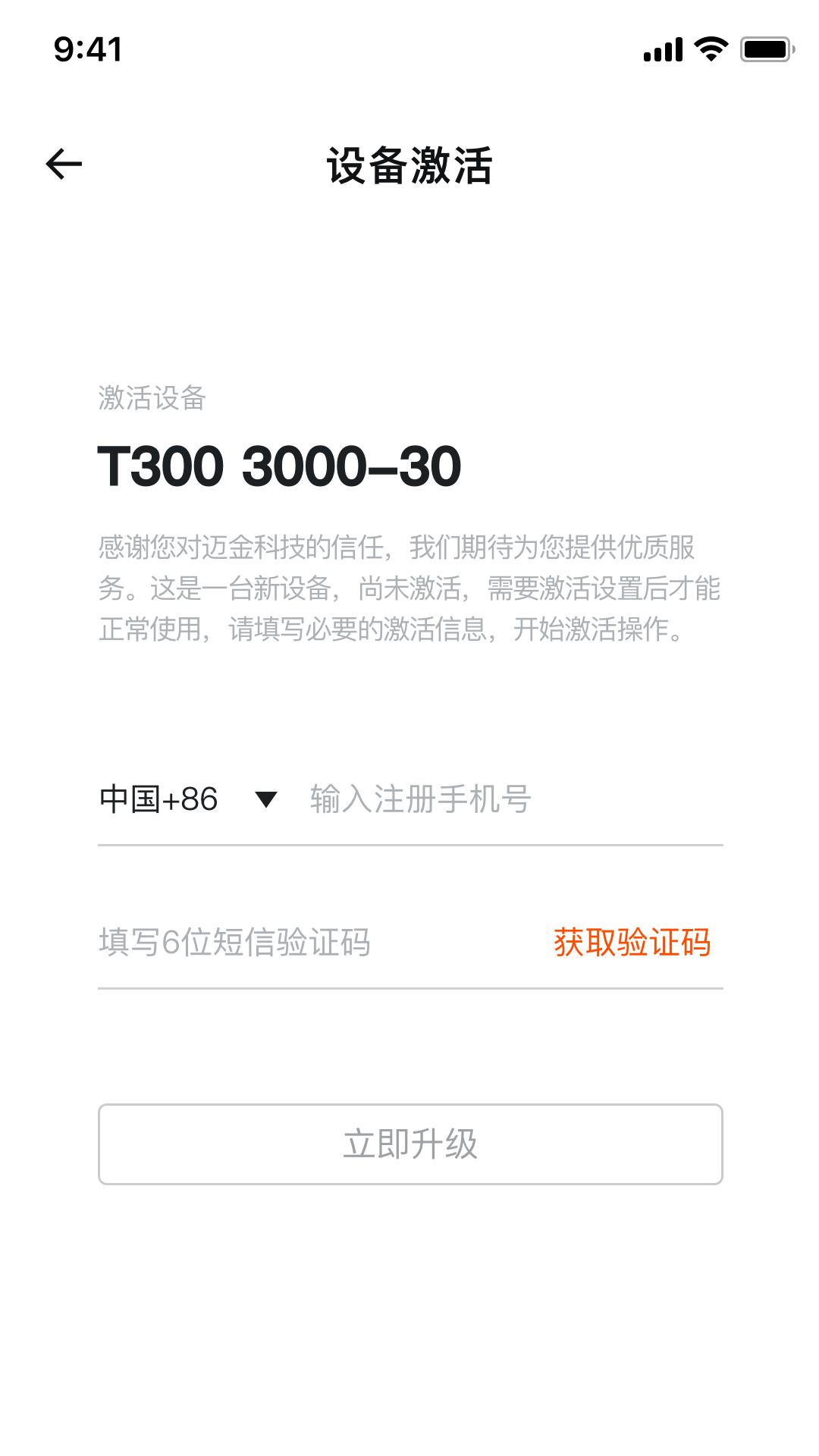The width and height of the screenshot is (819, 1456).
Task: Tap the 设备激活 page title
Action: 409,165
